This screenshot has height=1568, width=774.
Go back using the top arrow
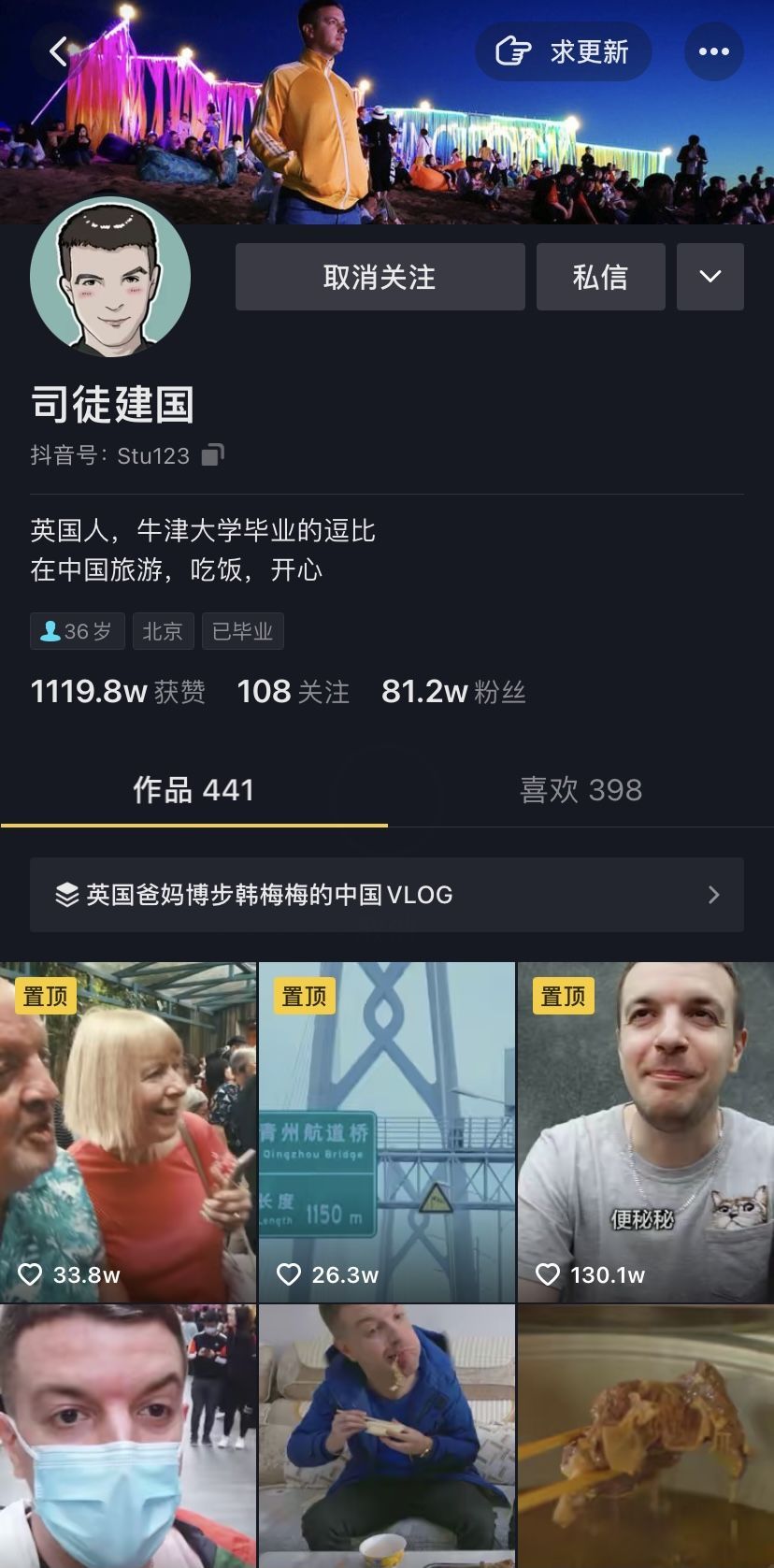coord(59,51)
